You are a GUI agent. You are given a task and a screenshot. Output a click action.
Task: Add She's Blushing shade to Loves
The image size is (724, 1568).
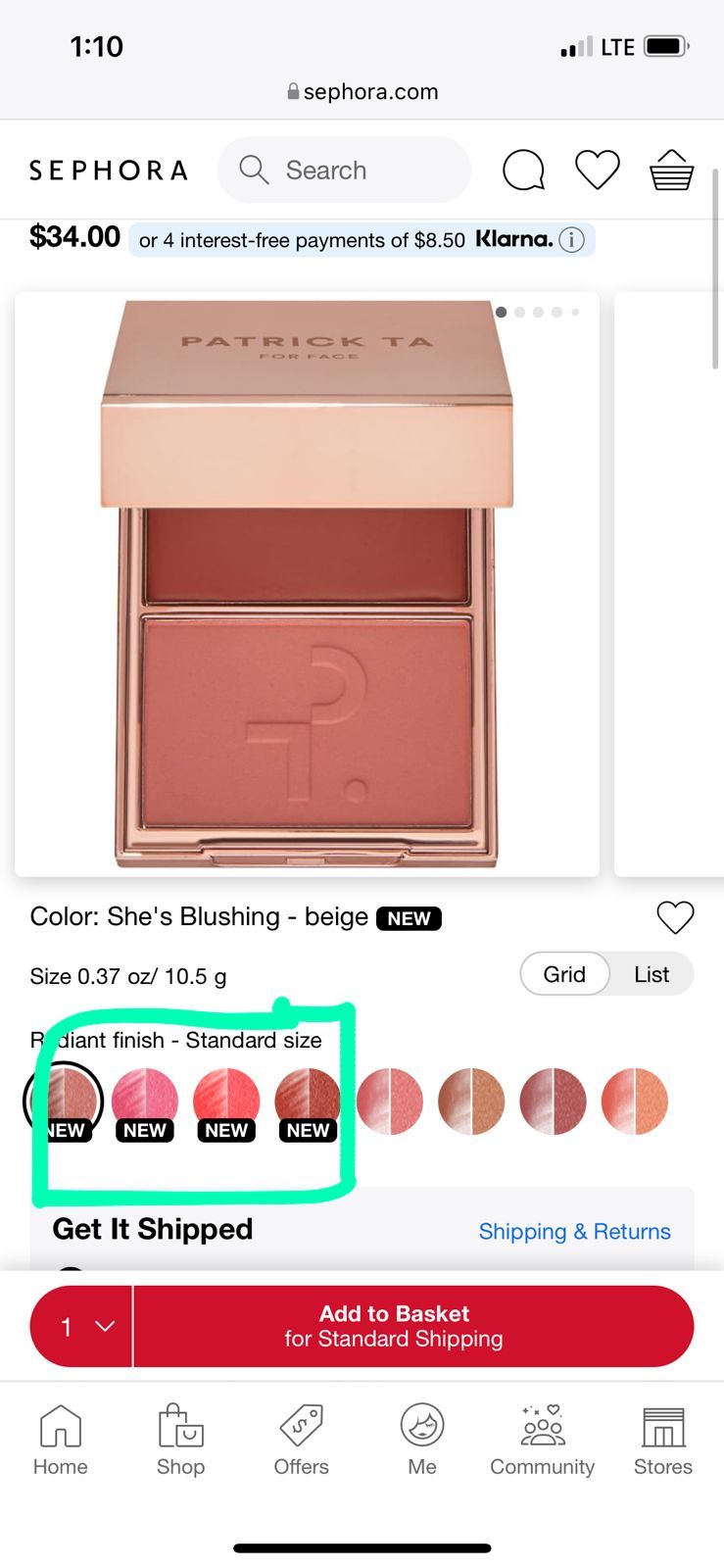pyautogui.click(x=674, y=917)
